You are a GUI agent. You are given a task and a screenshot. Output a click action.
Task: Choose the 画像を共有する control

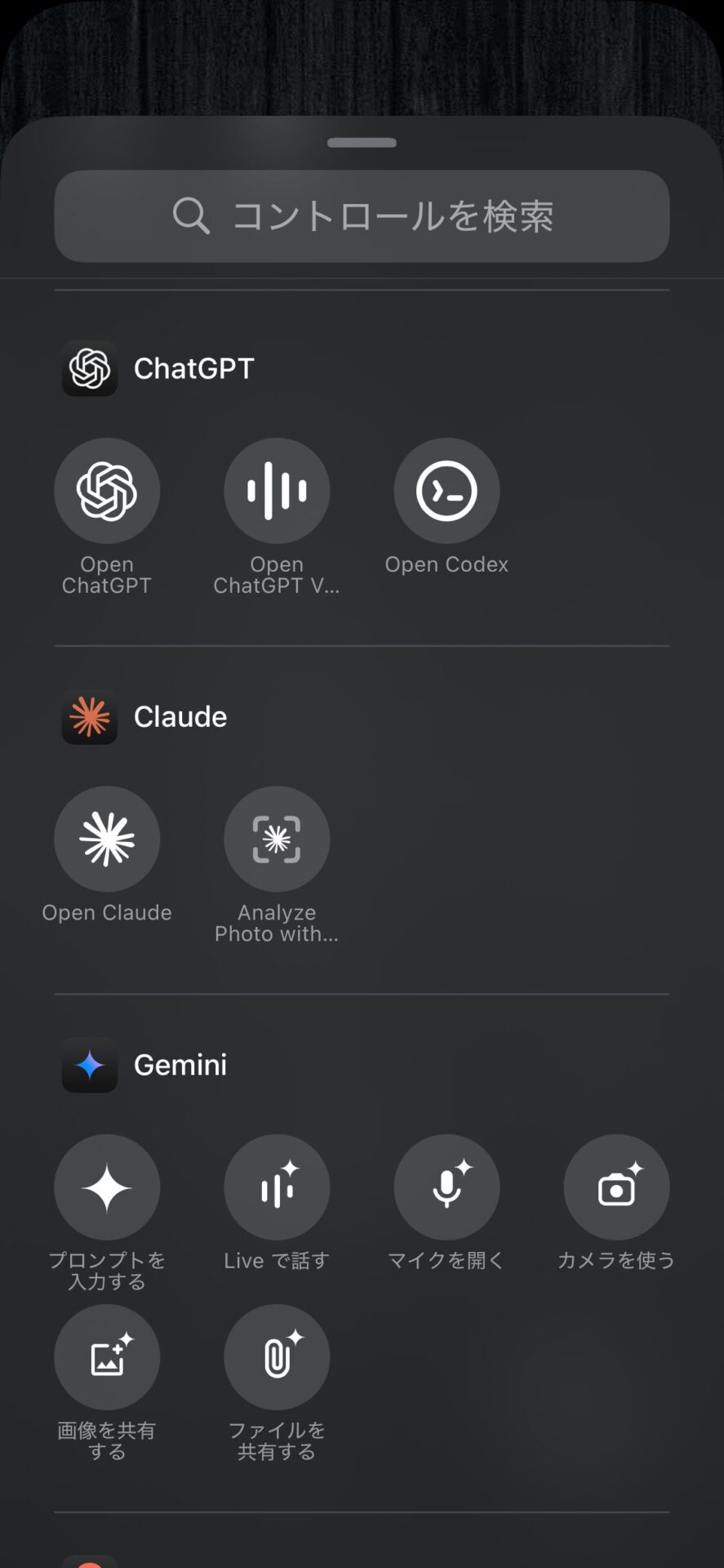click(107, 1356)
